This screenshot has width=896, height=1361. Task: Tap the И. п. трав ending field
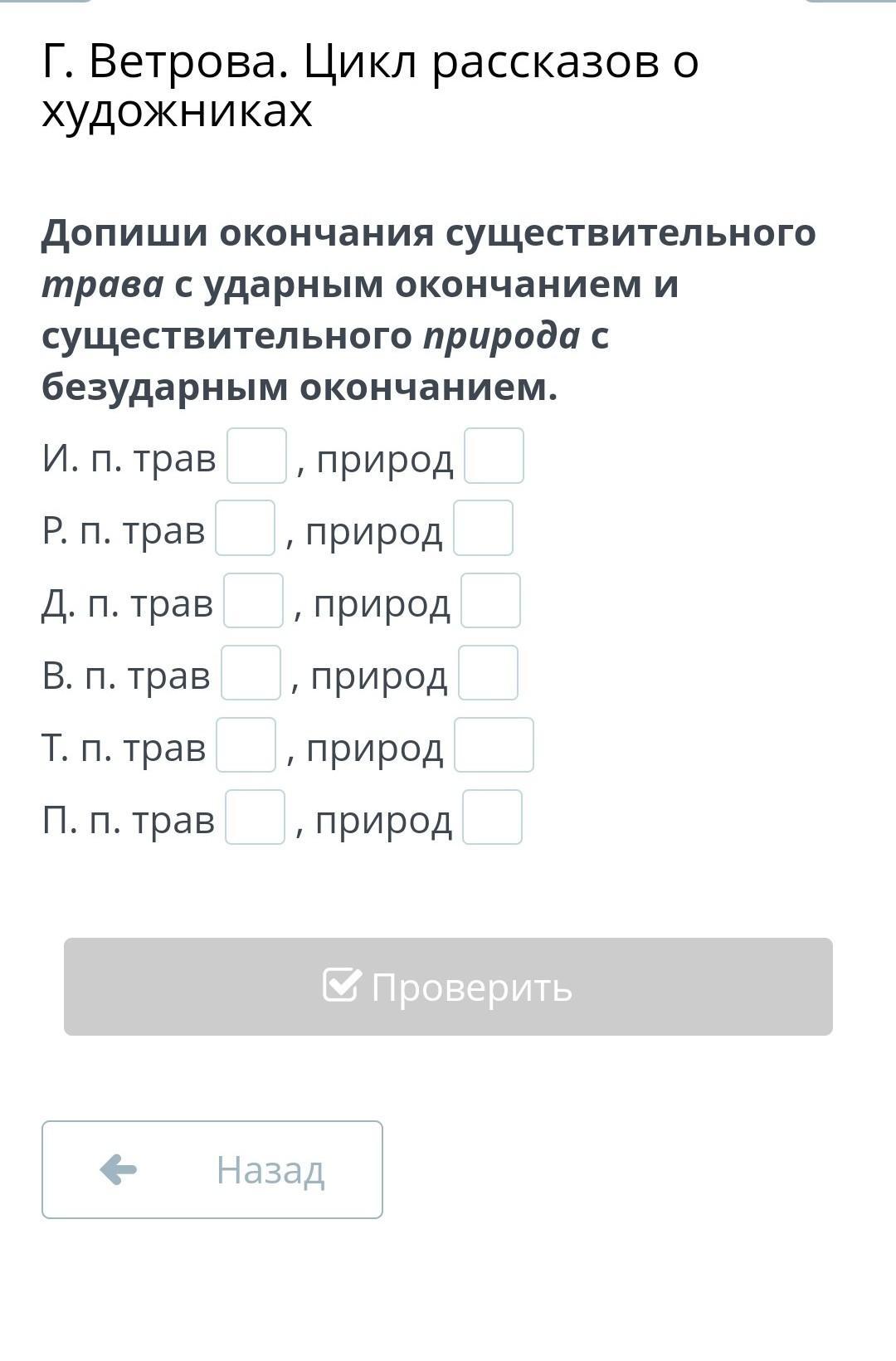click(256, 456)
